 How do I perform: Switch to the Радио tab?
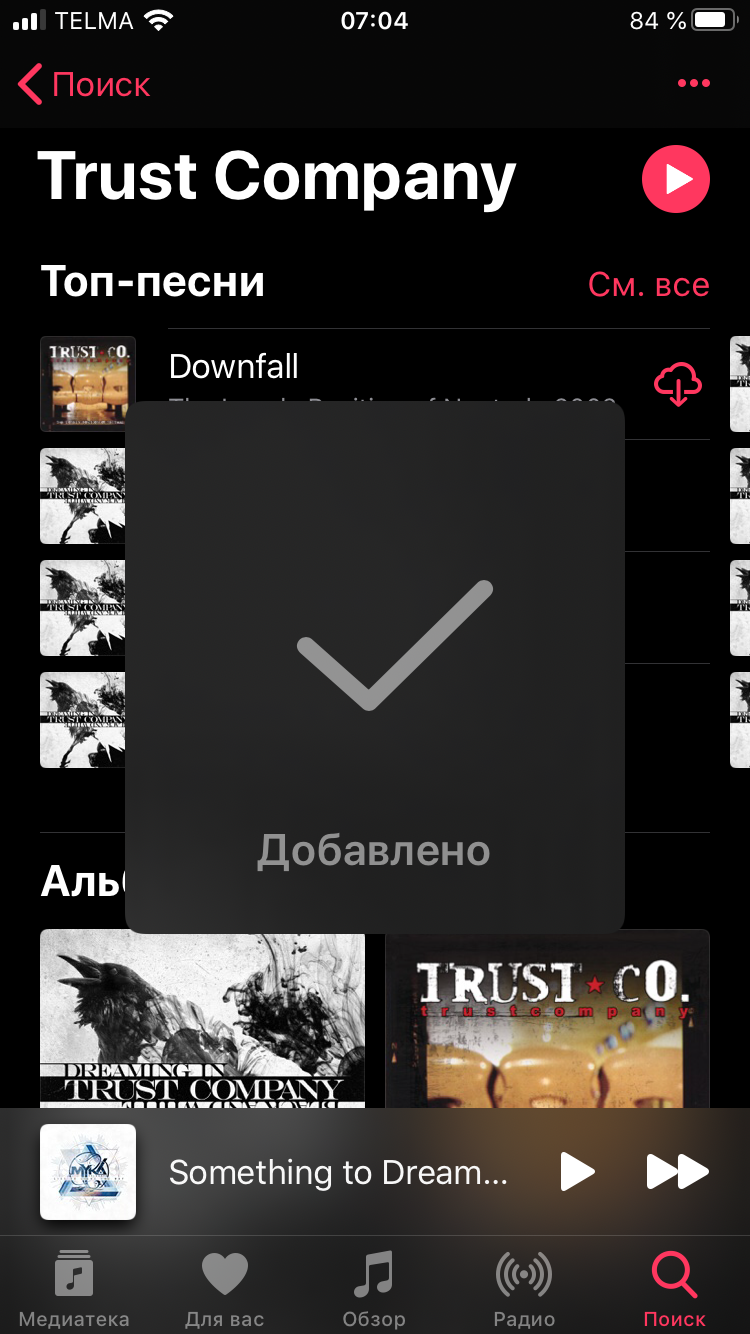[x=524, y=1290]
